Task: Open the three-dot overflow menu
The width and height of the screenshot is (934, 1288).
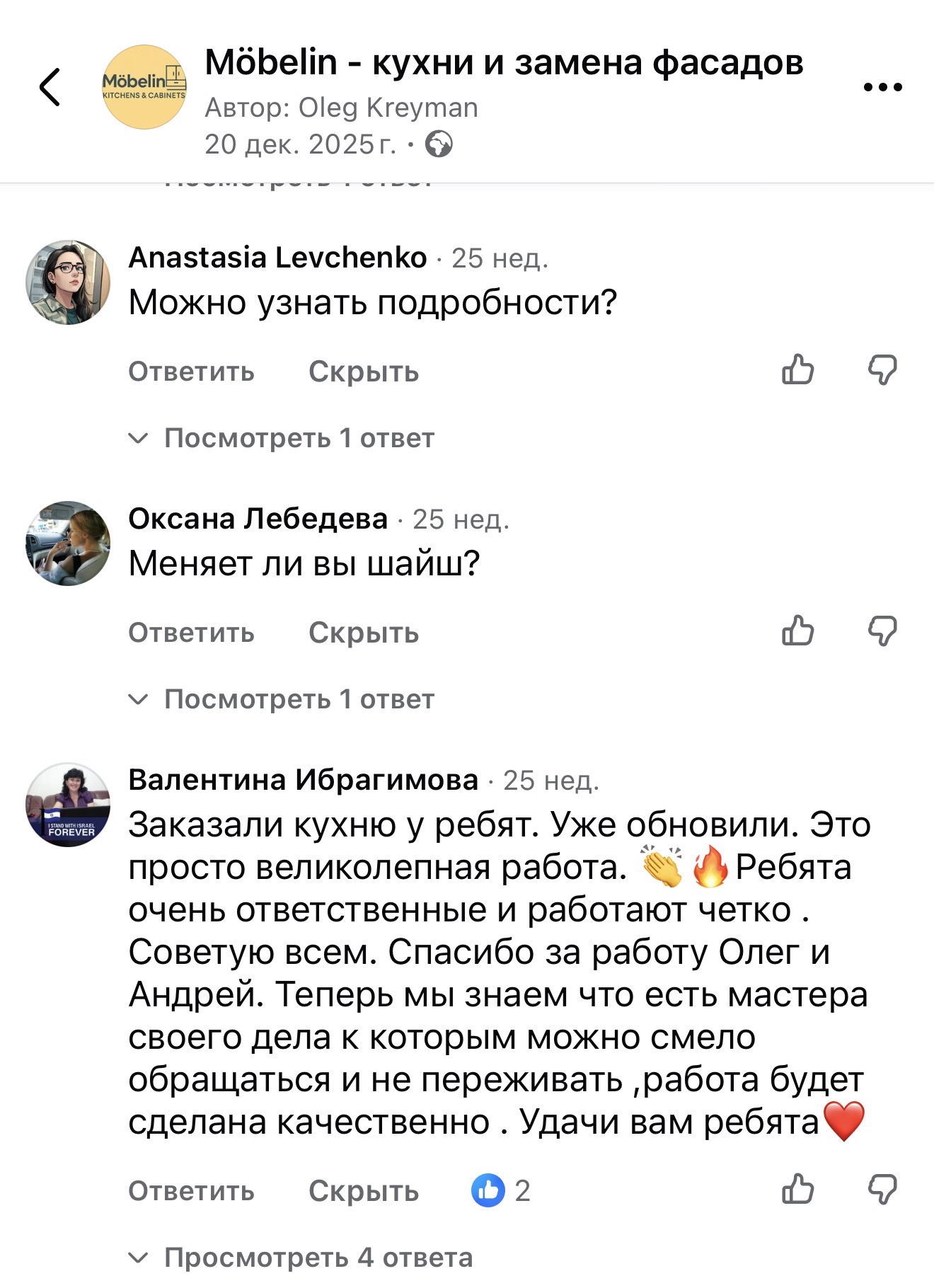Action: click(x=882, y=87)
